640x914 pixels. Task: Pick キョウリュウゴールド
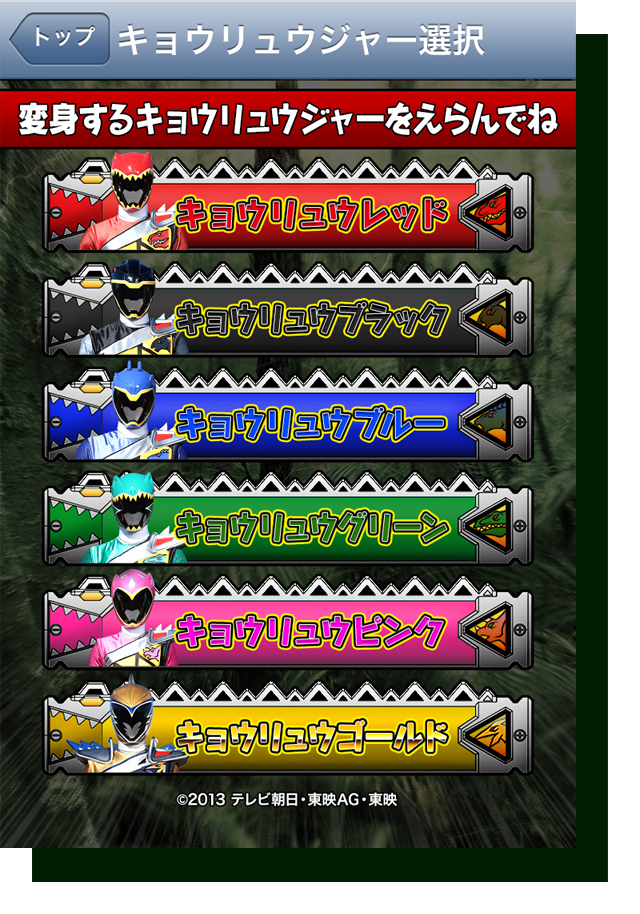(x=290, y=737)
